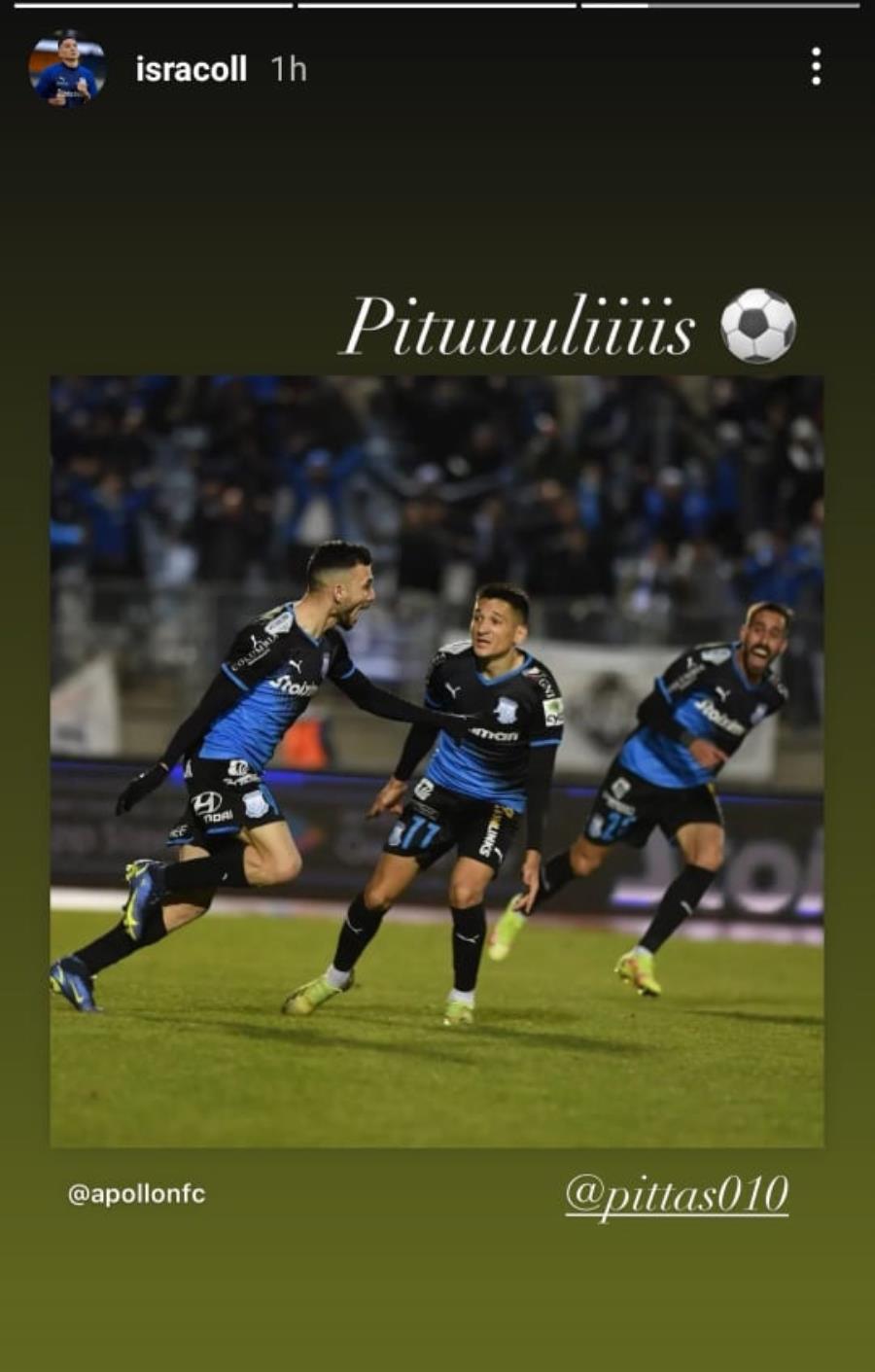Open the @pittas010 mention

coord(677,1195)
